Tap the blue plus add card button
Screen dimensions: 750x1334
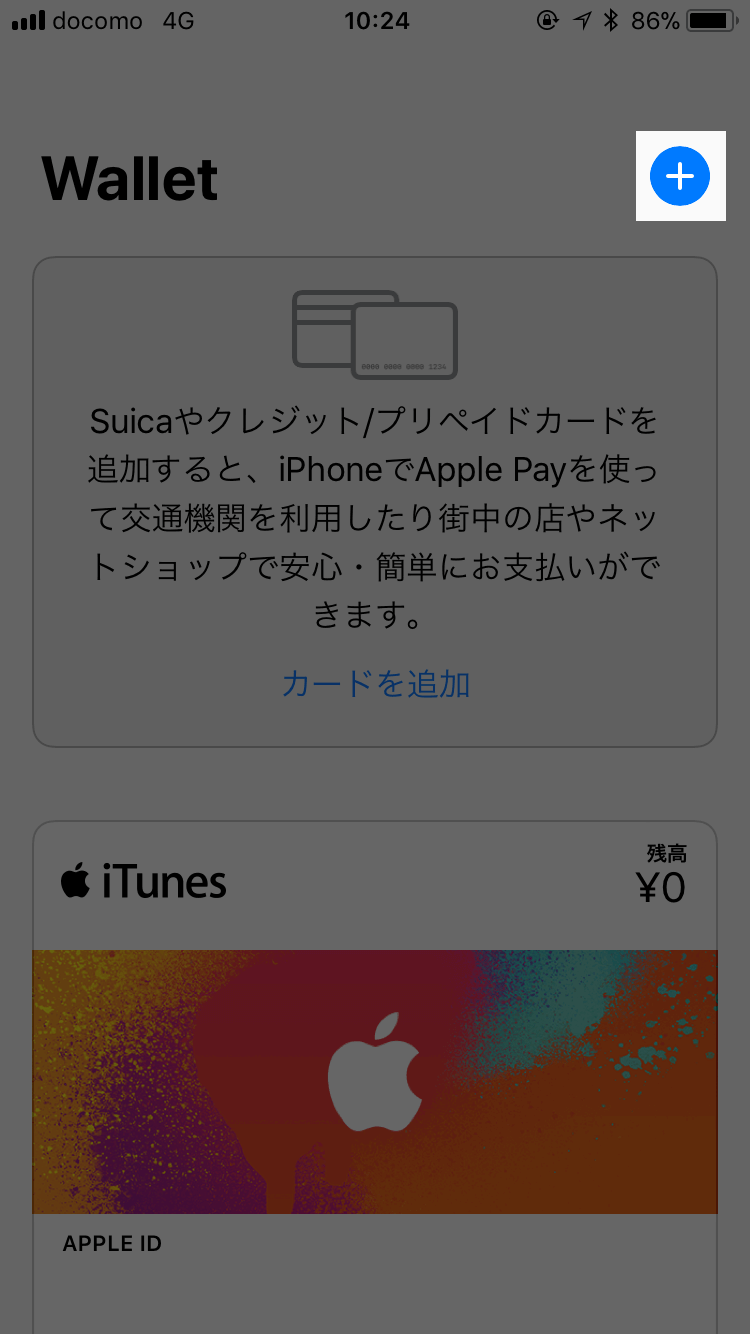(x=680, y=176)
